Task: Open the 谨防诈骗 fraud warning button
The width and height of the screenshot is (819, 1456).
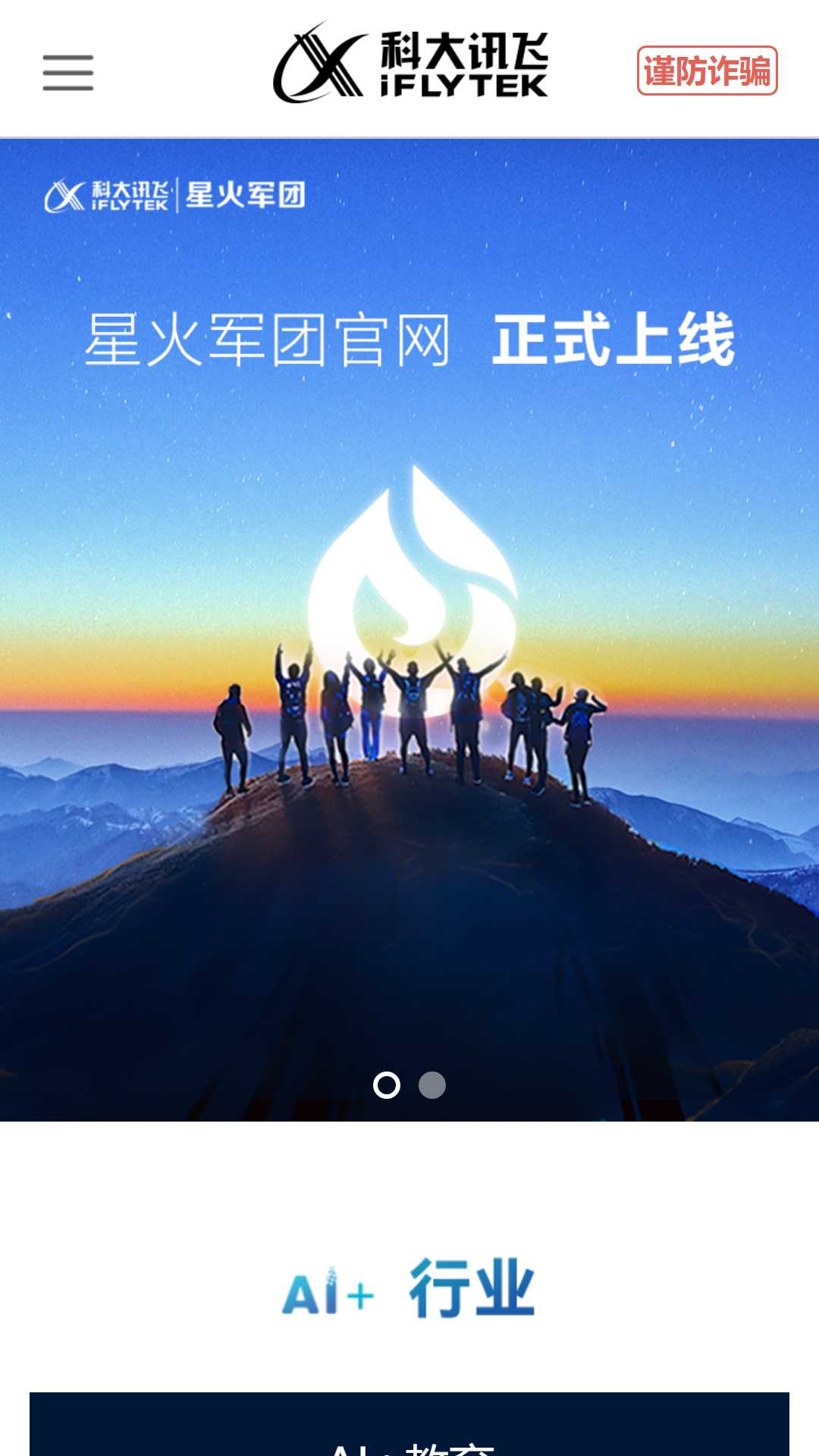Action: tap(707, 71)
